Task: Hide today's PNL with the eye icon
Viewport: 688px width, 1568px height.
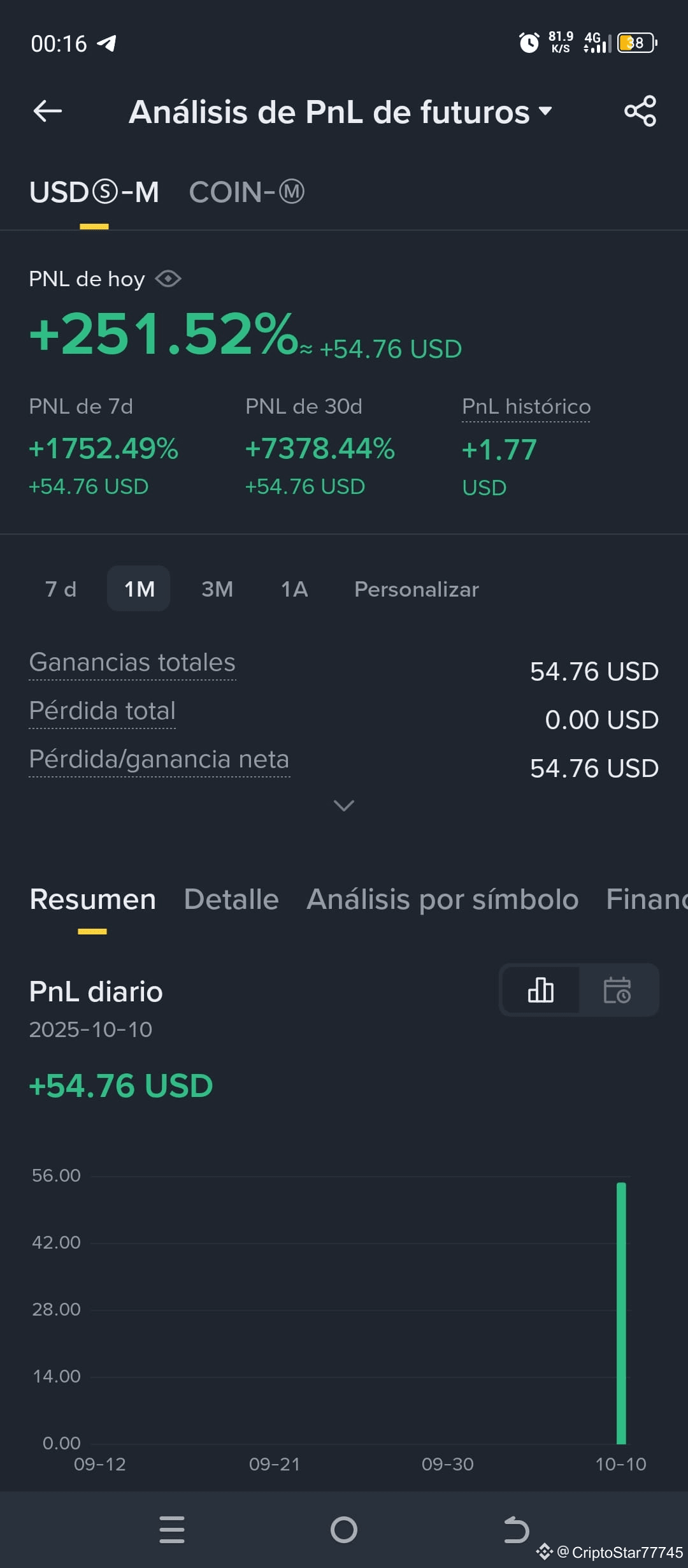Action: [168, 279]
